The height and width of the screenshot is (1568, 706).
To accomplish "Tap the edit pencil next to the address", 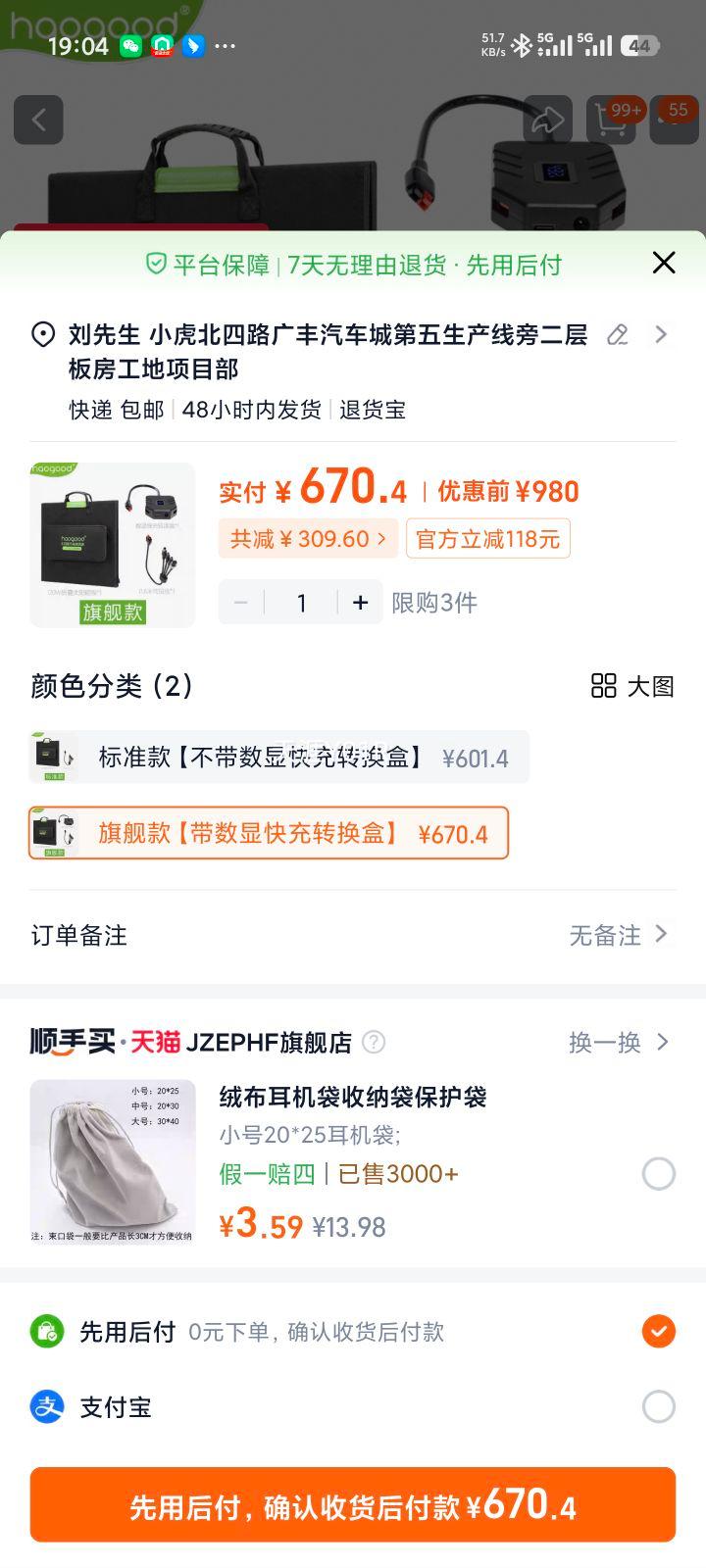I will click(x=617, y=335).
